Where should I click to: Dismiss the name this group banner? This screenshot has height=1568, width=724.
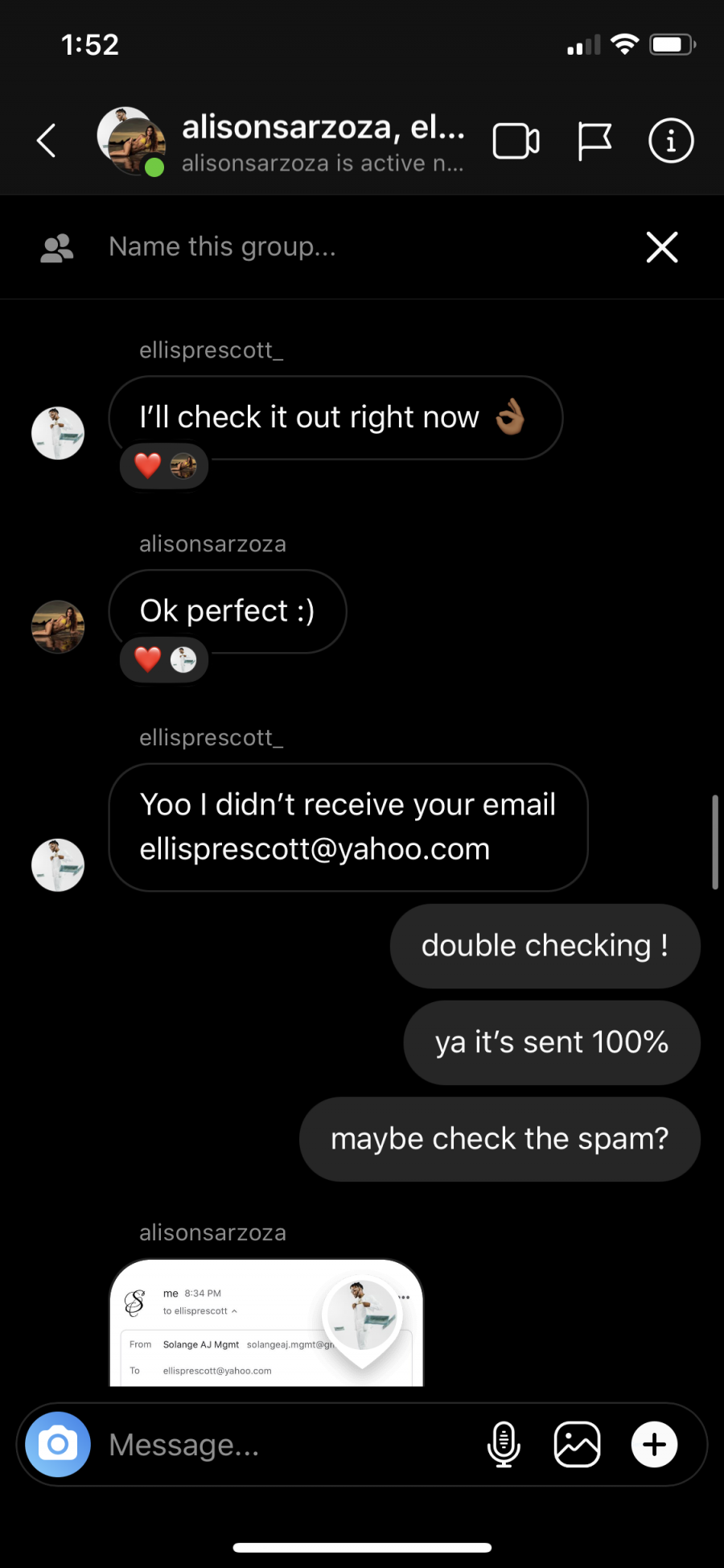[662, 247]
